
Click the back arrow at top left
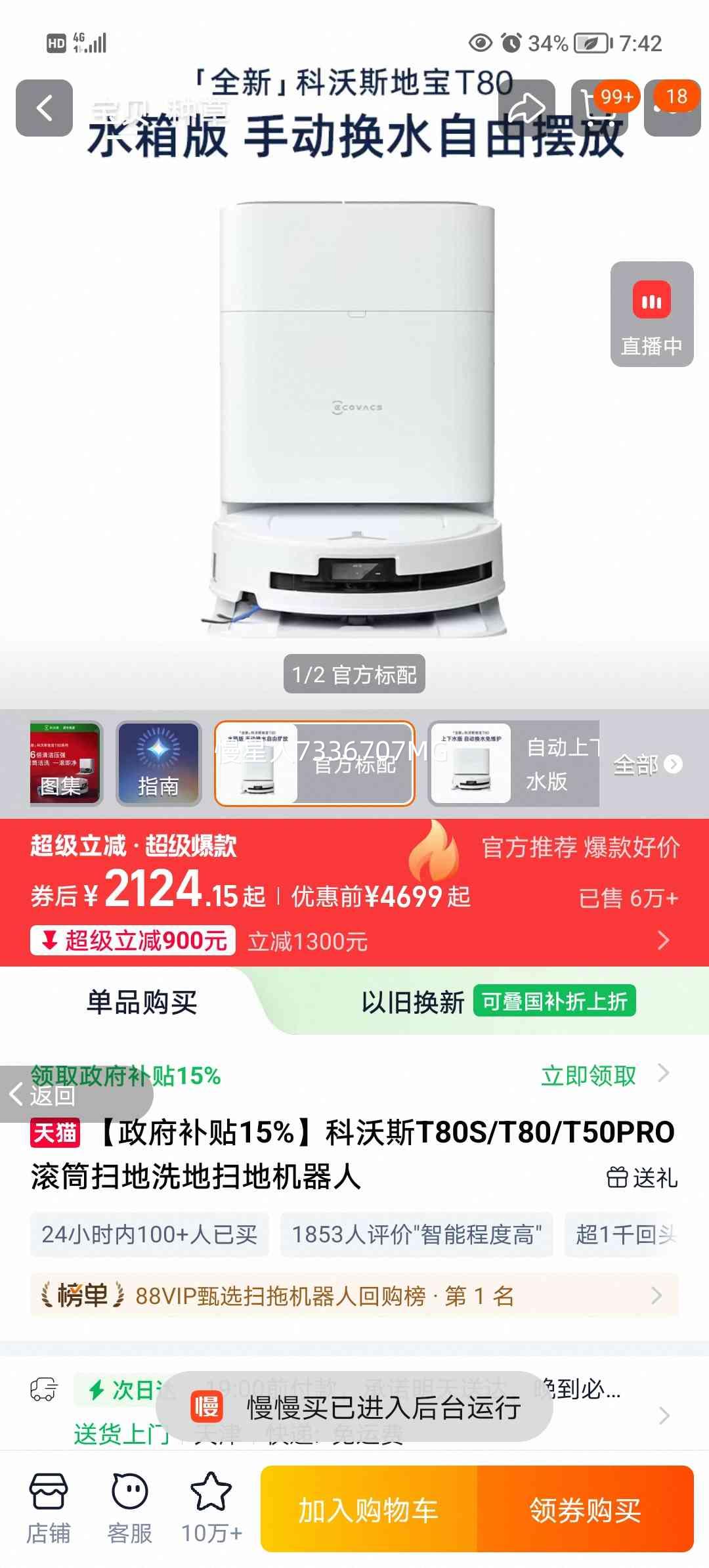click(43, 107)
